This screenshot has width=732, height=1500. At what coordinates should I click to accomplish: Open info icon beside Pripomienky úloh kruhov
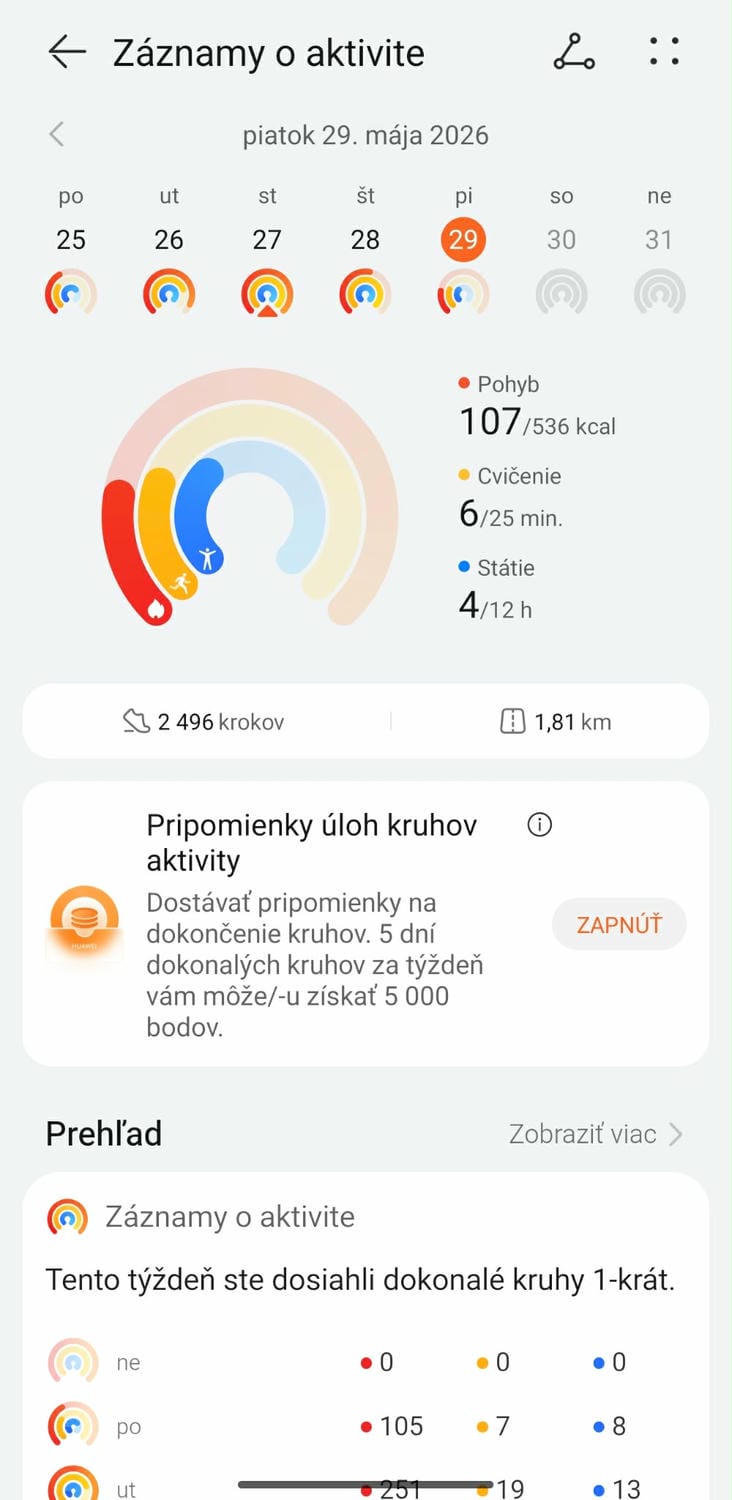[x=539, y=825]
